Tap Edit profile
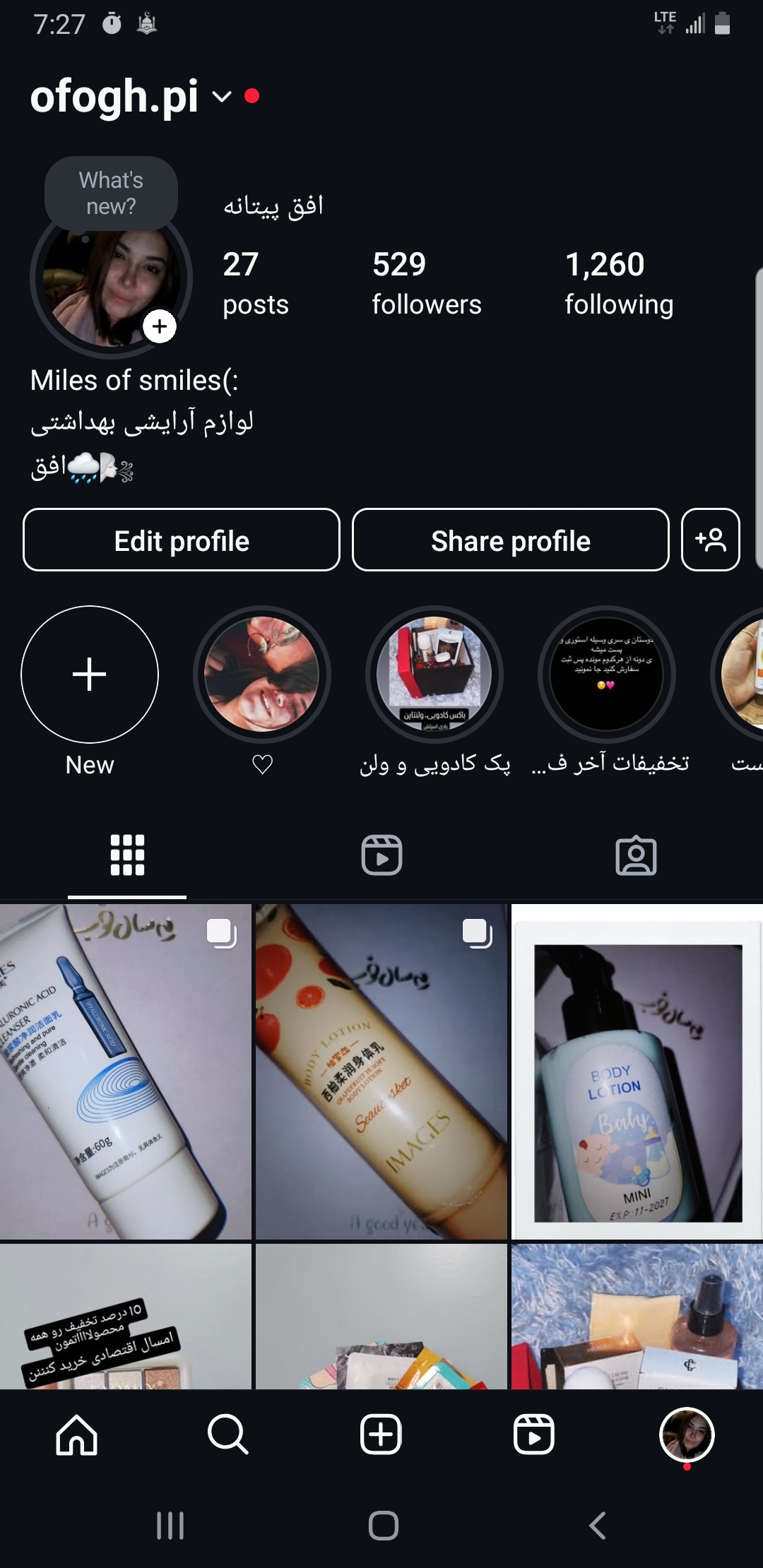The height and width of the screenshot is (1568, 763). (182, 540)
